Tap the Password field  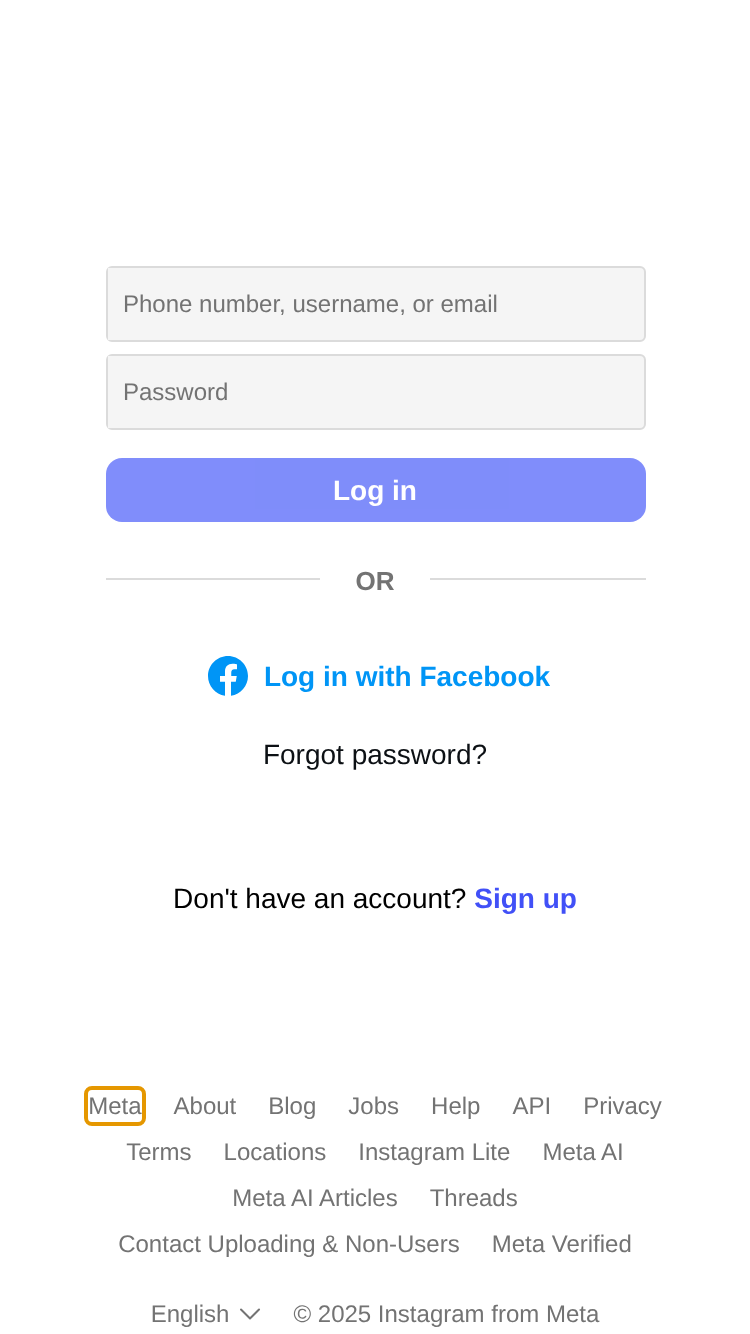click(x=375, y=392)
